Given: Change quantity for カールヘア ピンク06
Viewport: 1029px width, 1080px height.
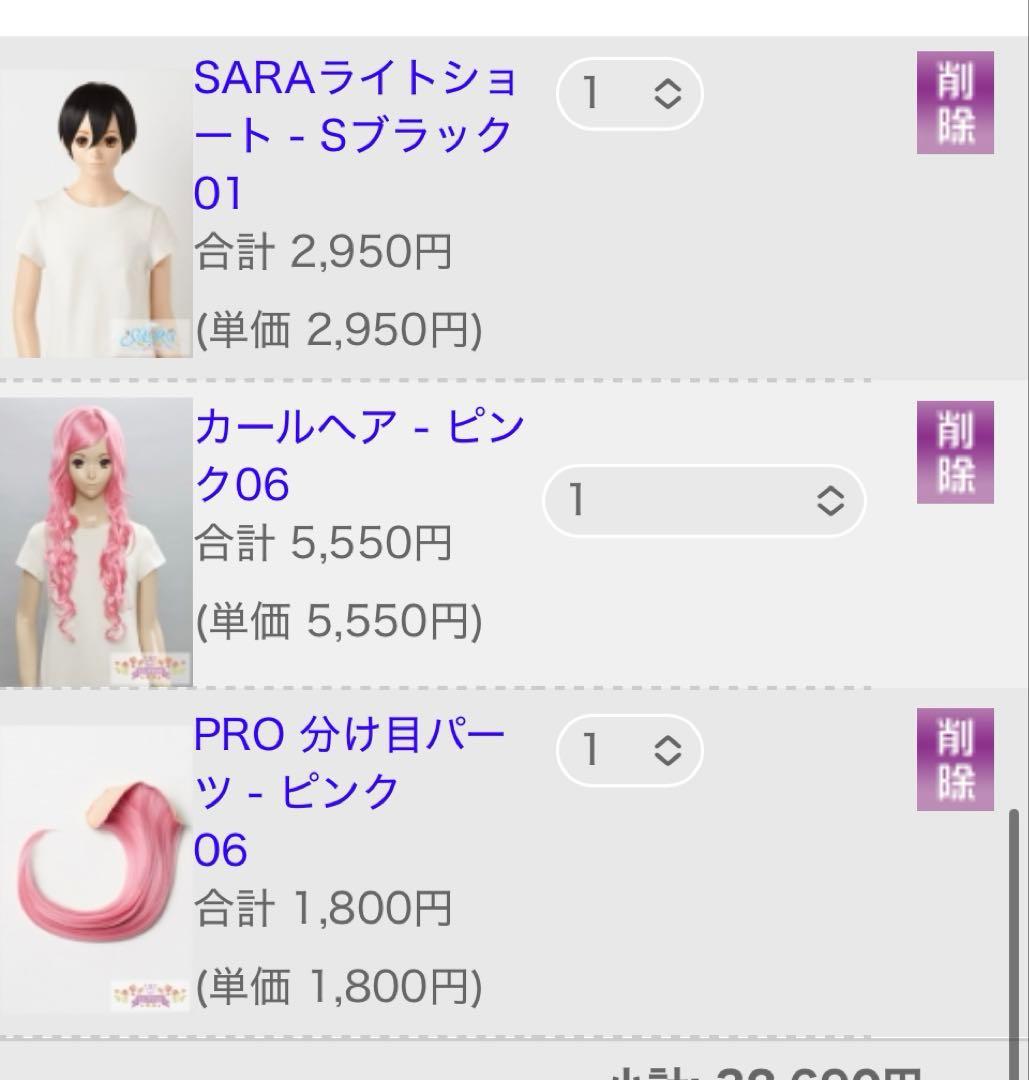Looking at the screenshot, I should (x=703, y=500).
